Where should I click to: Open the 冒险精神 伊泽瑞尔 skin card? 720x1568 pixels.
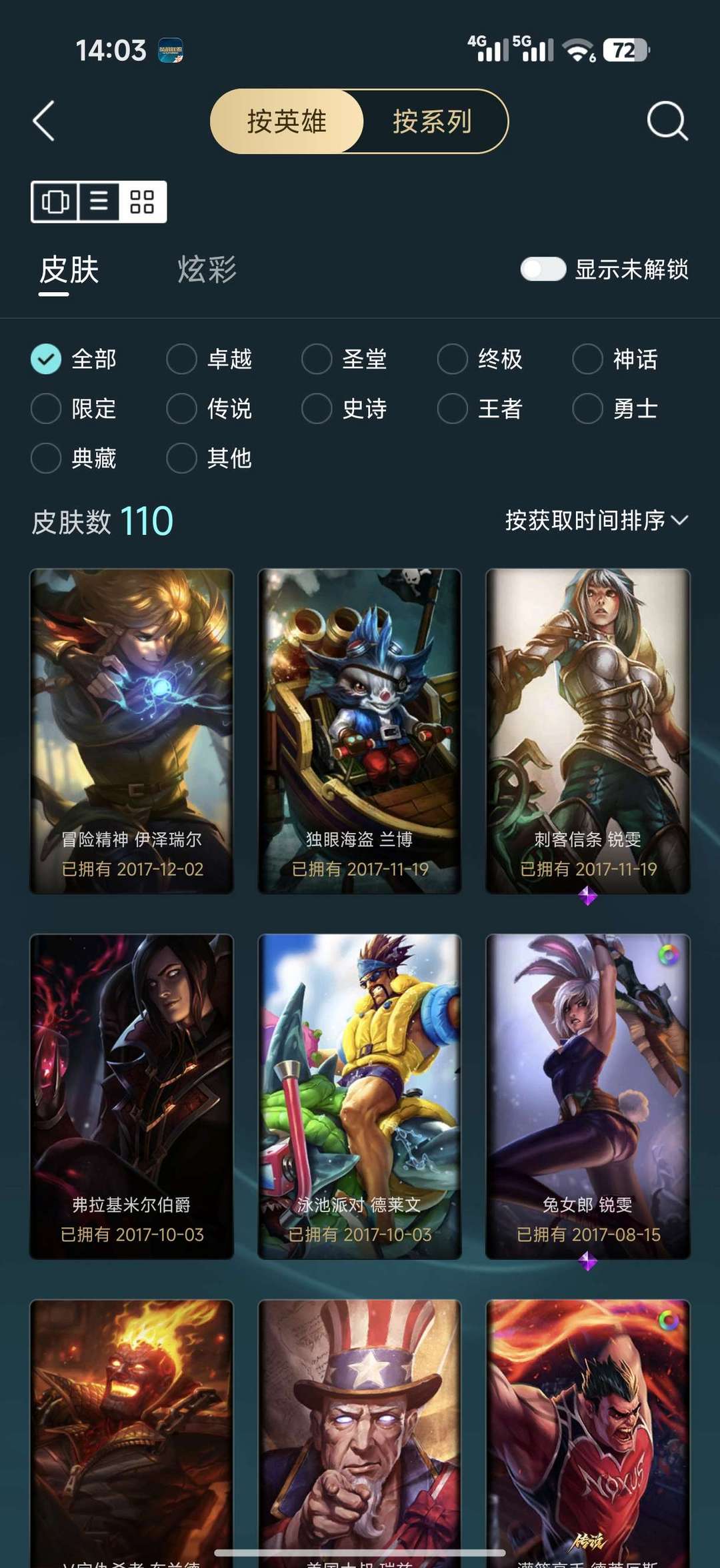(x=132, y=731)
